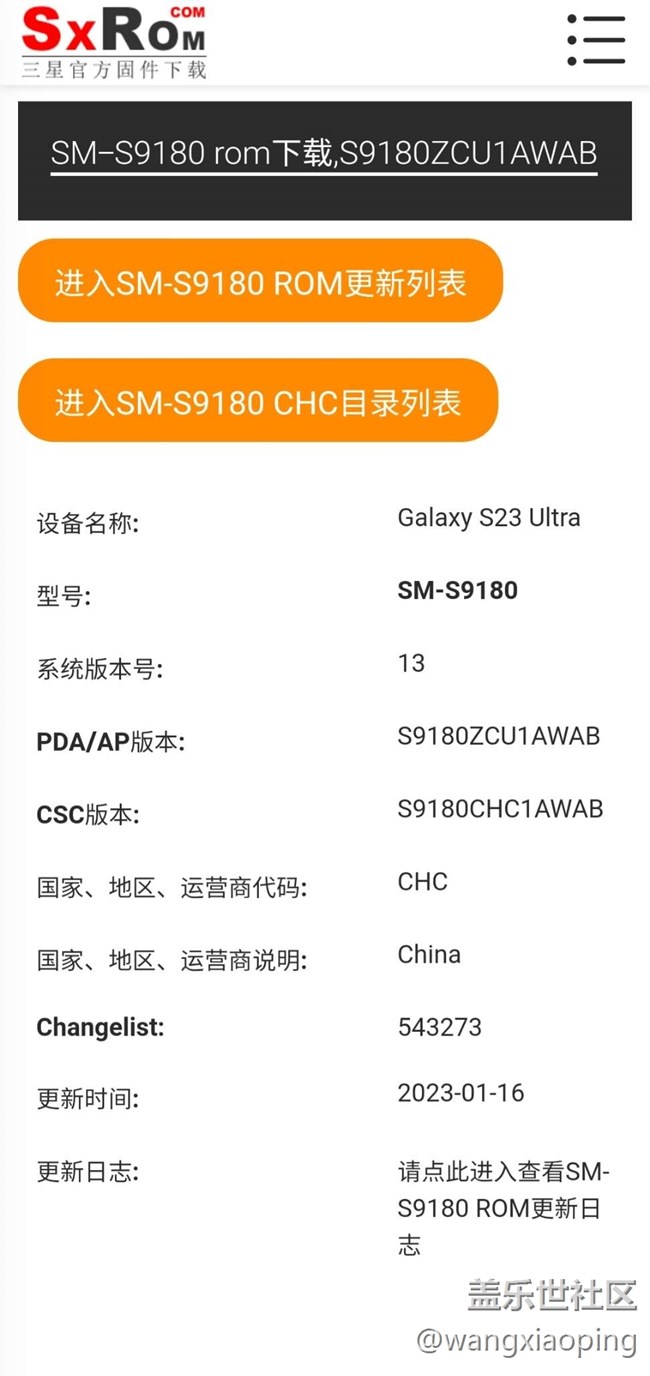Open the hamburger menu
This screenshot has height=1376, width=650.
(x=595, y=40)
